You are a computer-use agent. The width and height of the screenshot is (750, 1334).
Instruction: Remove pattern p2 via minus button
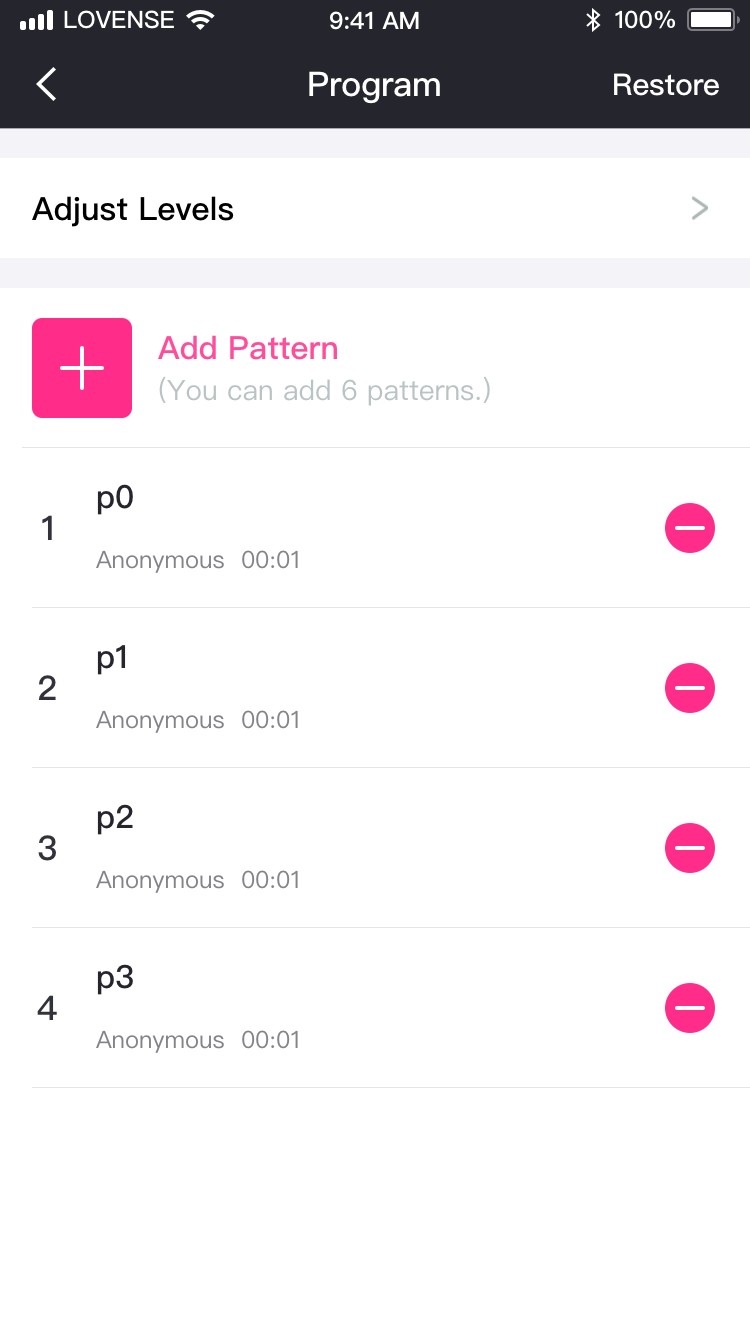(690, 848)
